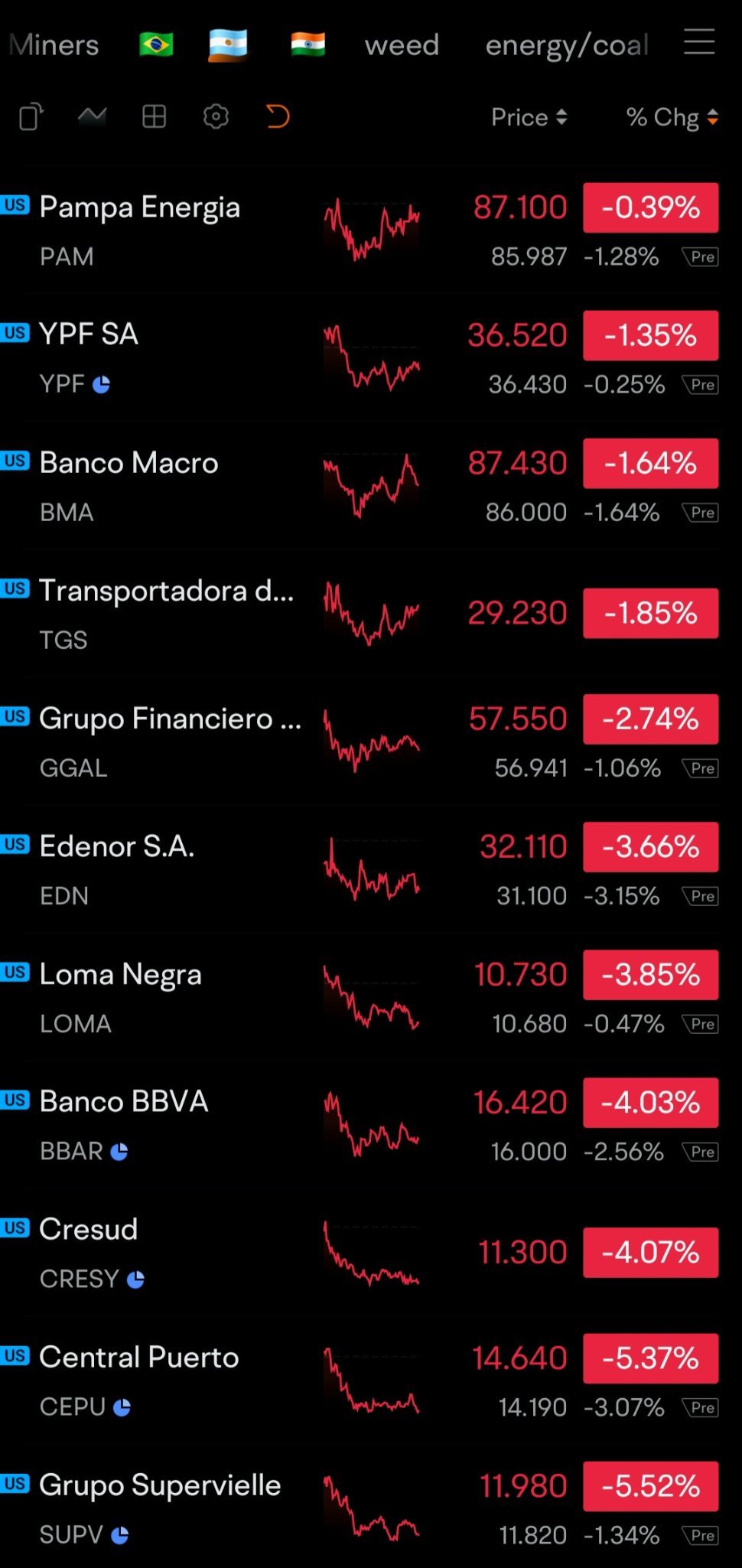Image resolution: width=742 pixels, height=1568 pixels.
Task: Open Pampa Energia stock details
Action: 371,230
